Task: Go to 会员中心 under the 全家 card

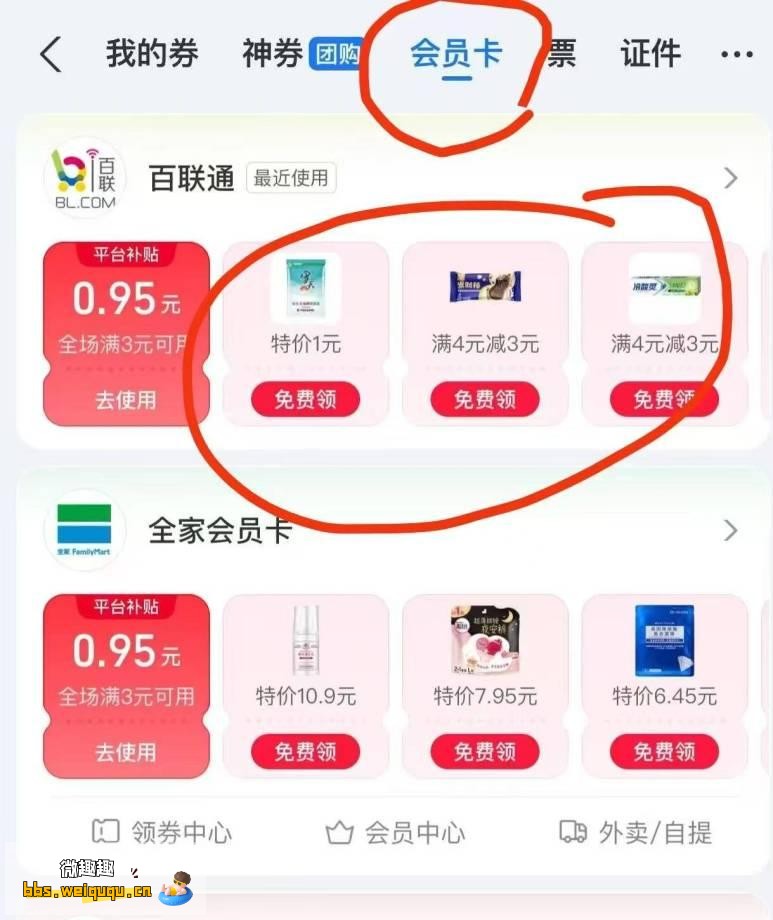Action: [x=396, y=832]
